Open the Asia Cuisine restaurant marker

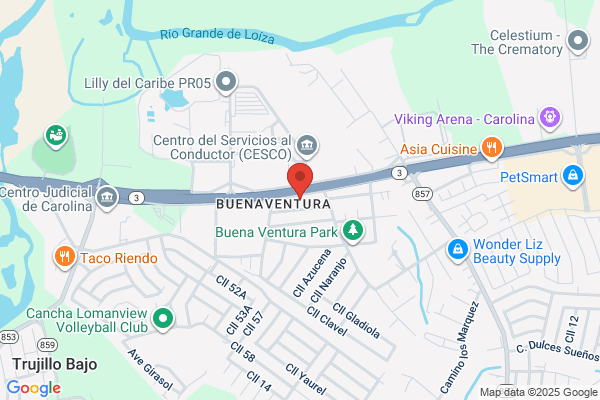(492, 149)
